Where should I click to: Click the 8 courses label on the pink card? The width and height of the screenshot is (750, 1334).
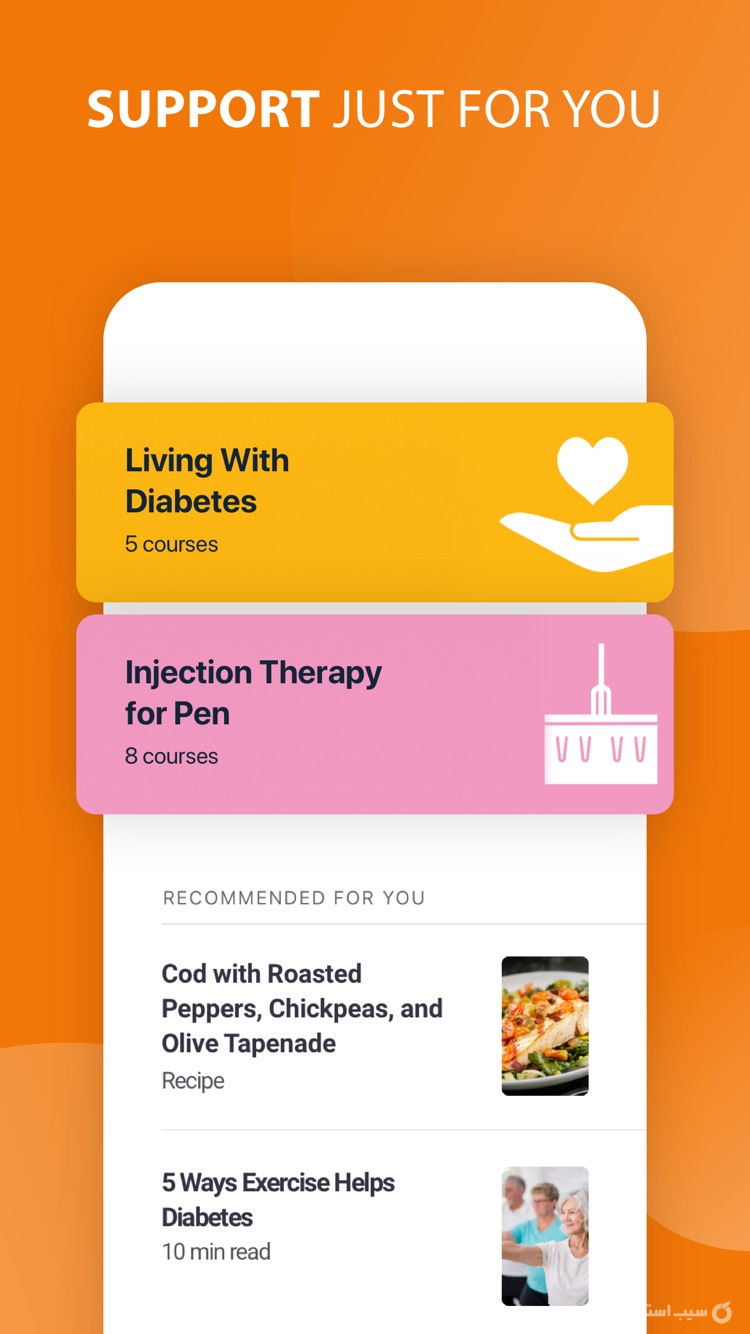pyautogui.click(x=170, y=757)
